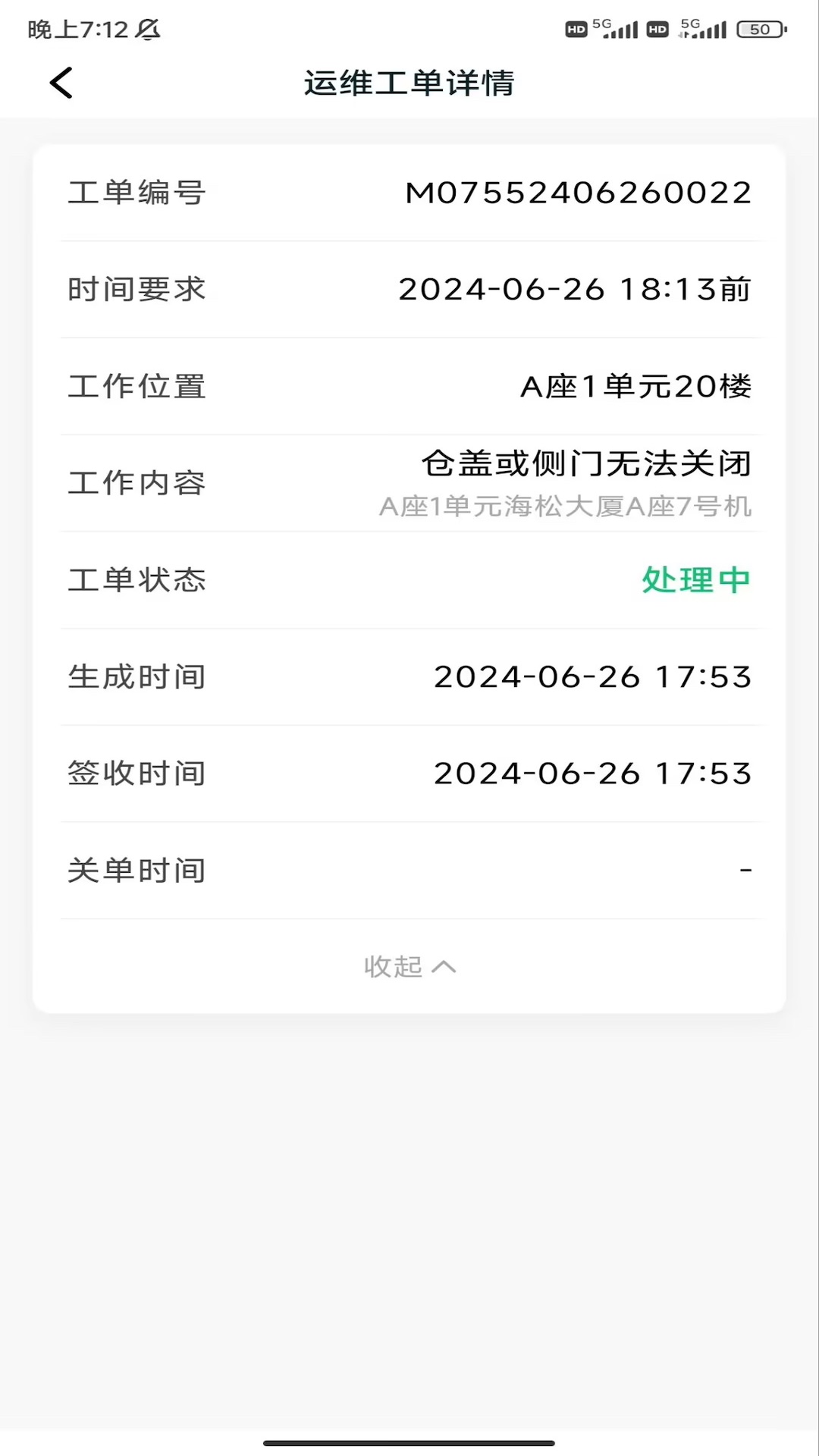
Task: Tap the dash in 关单时间 row
Action: [746, 870]
